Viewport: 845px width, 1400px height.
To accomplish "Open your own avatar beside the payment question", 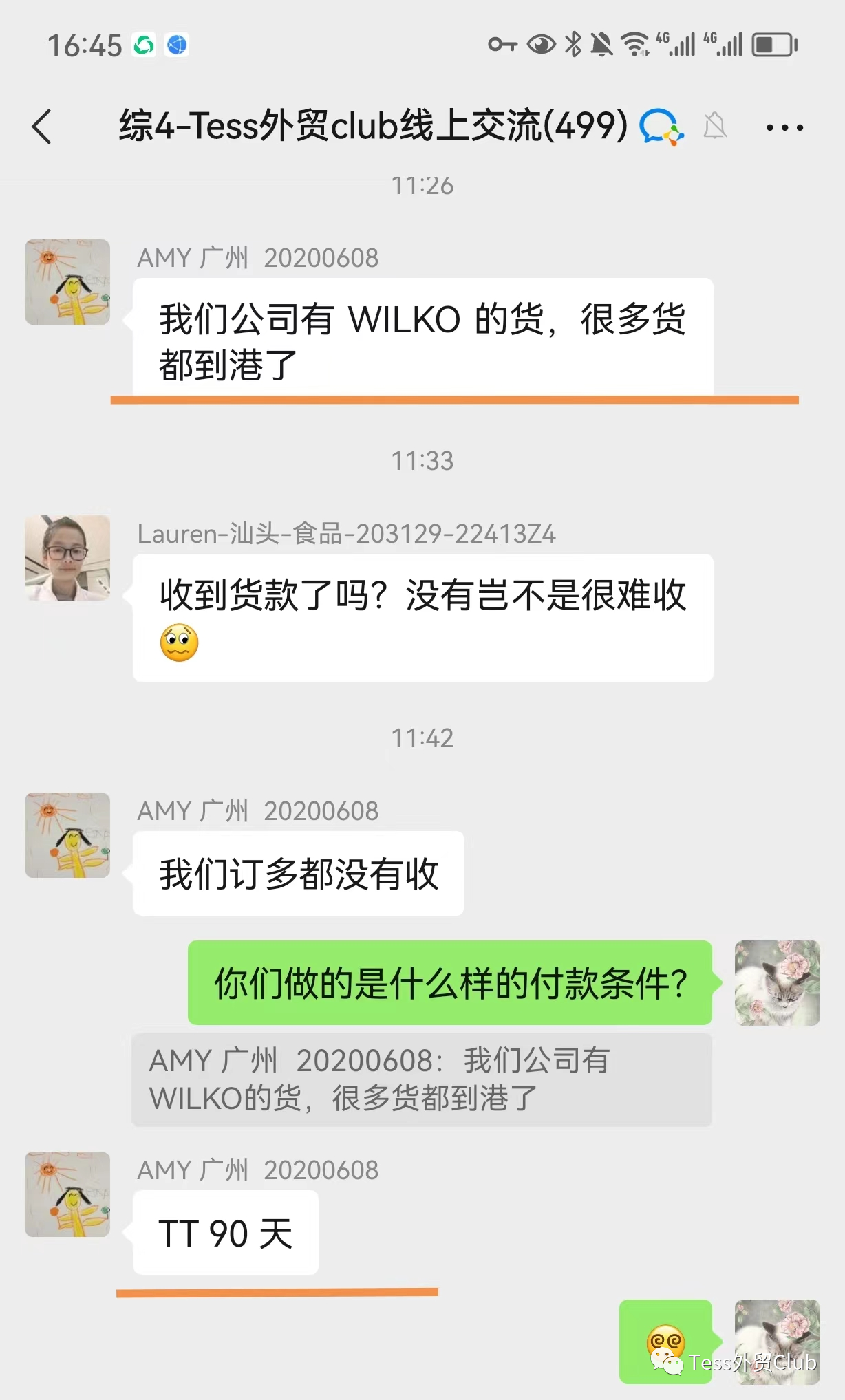I will coord(777,983).
